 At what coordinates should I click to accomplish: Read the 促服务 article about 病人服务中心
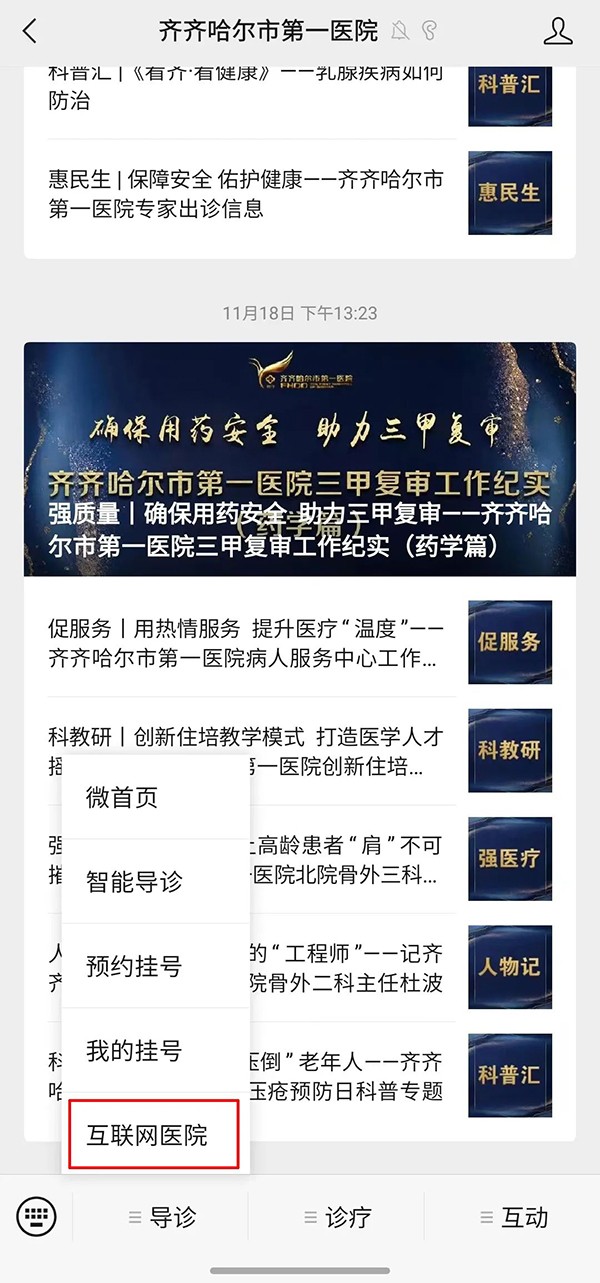coord(245,644)
